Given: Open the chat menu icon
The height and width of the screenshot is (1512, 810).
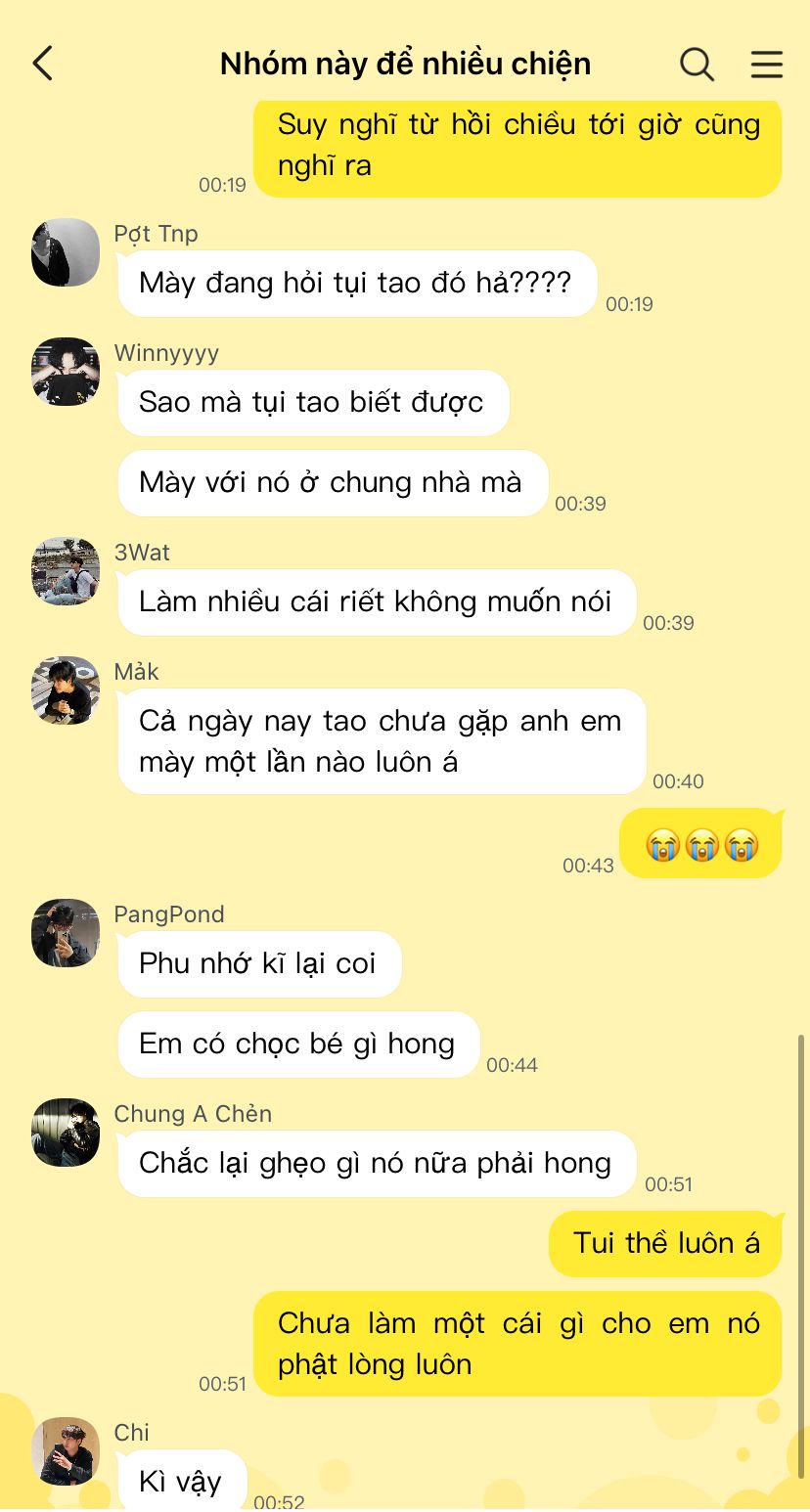Looking at the screenshot, I should (x=766, y=65).
